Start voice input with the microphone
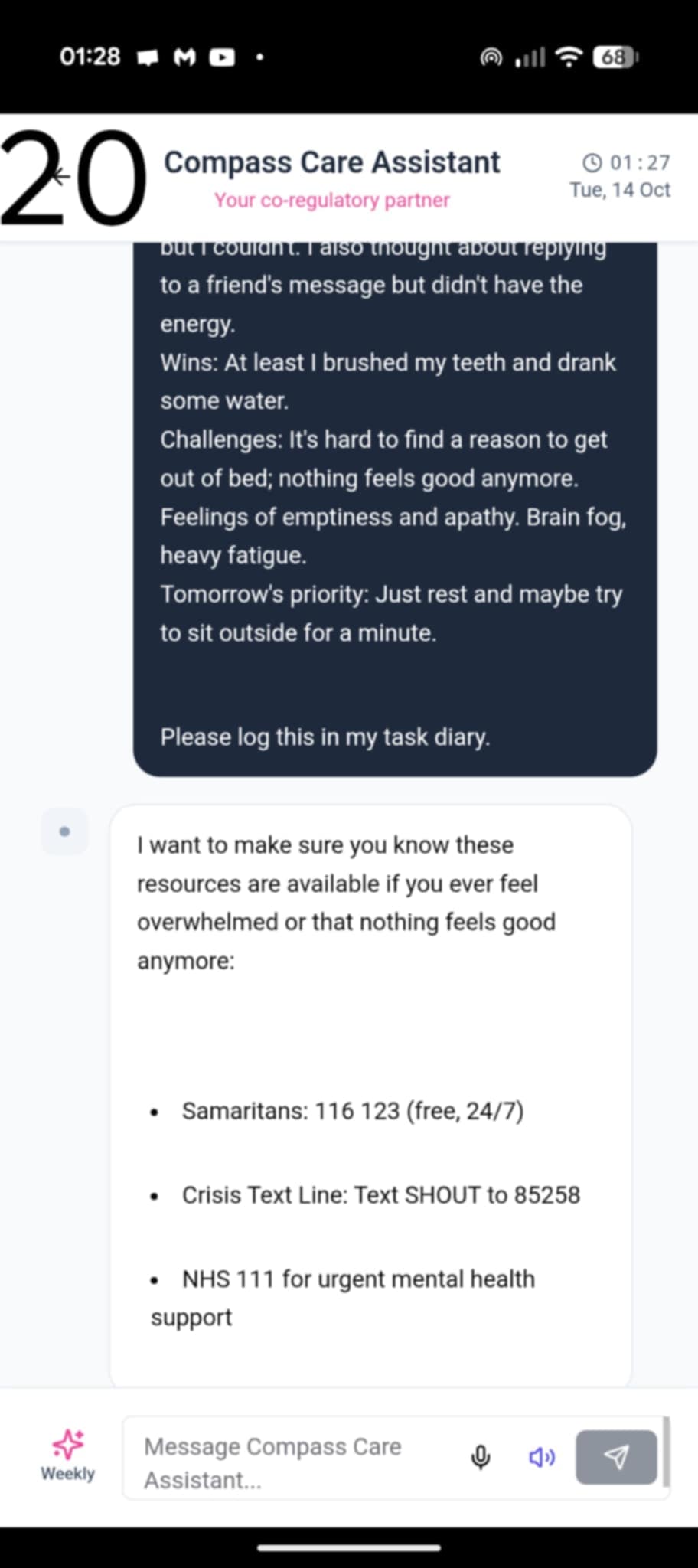The width and height of the screenshot is (698, 1568). pos(481,1457)
